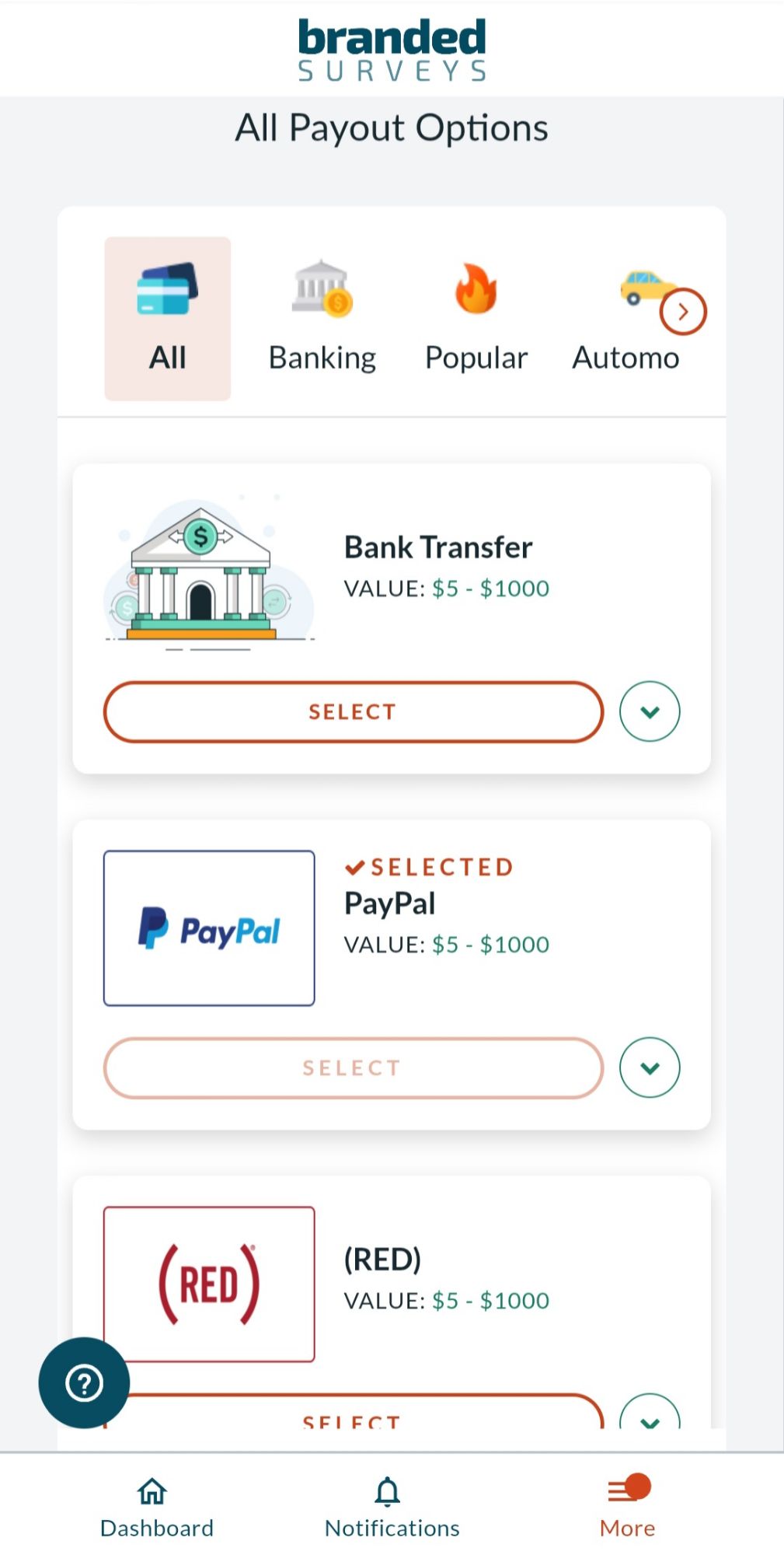Click SELECT for Bank Transfer
Viewport: 784px width, 1555px height.
point(353,711)
